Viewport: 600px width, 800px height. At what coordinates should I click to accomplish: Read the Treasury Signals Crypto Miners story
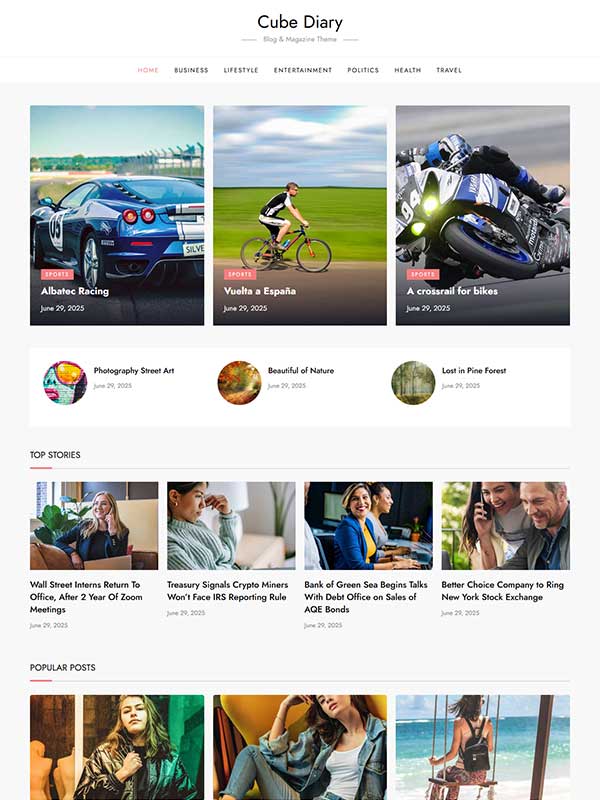[228, 591]
